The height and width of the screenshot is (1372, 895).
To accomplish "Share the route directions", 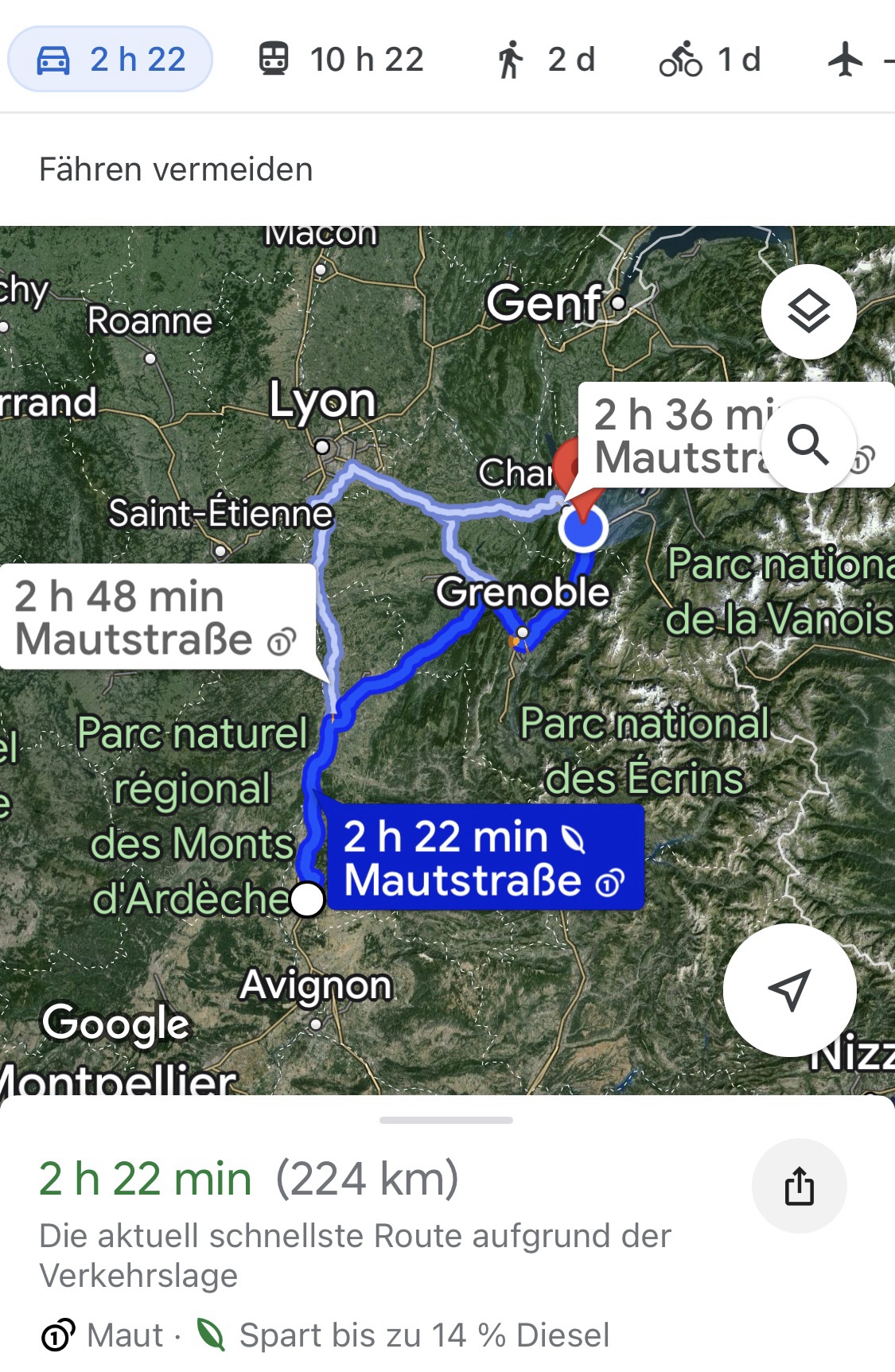I will click(x=799, y=1186).
